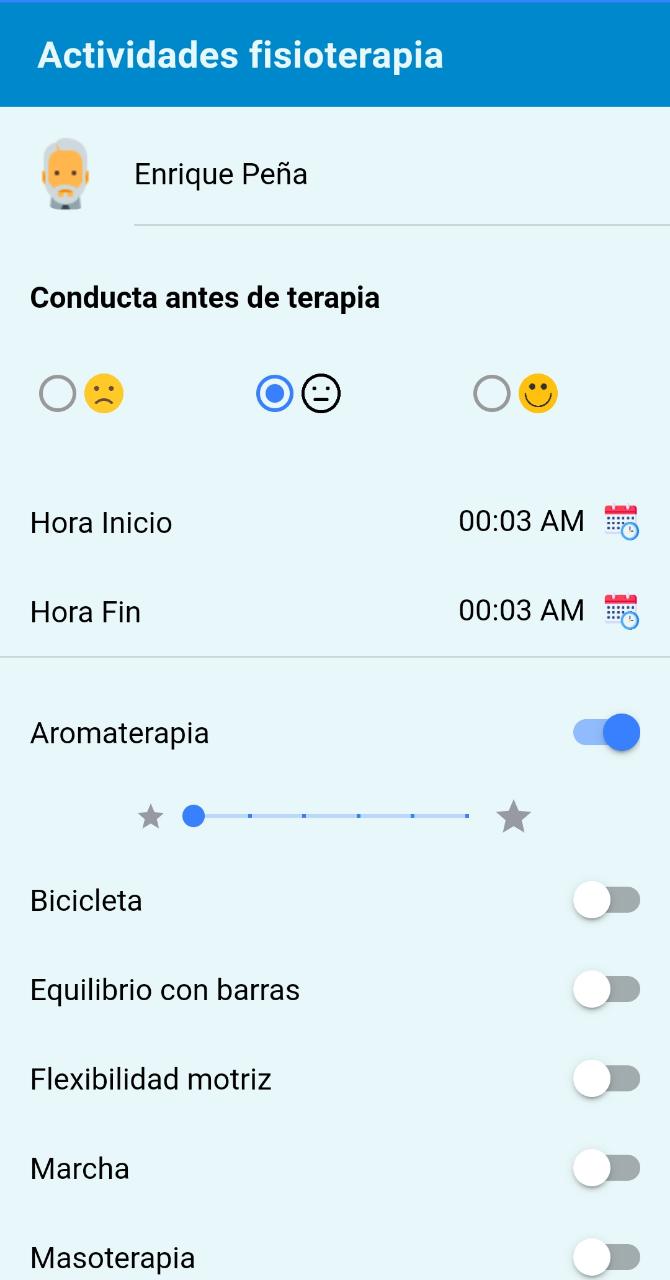
Task: Set Aromaterapia rating slider to maximum star
Action: pyautogui.click(x=468, y=817)
